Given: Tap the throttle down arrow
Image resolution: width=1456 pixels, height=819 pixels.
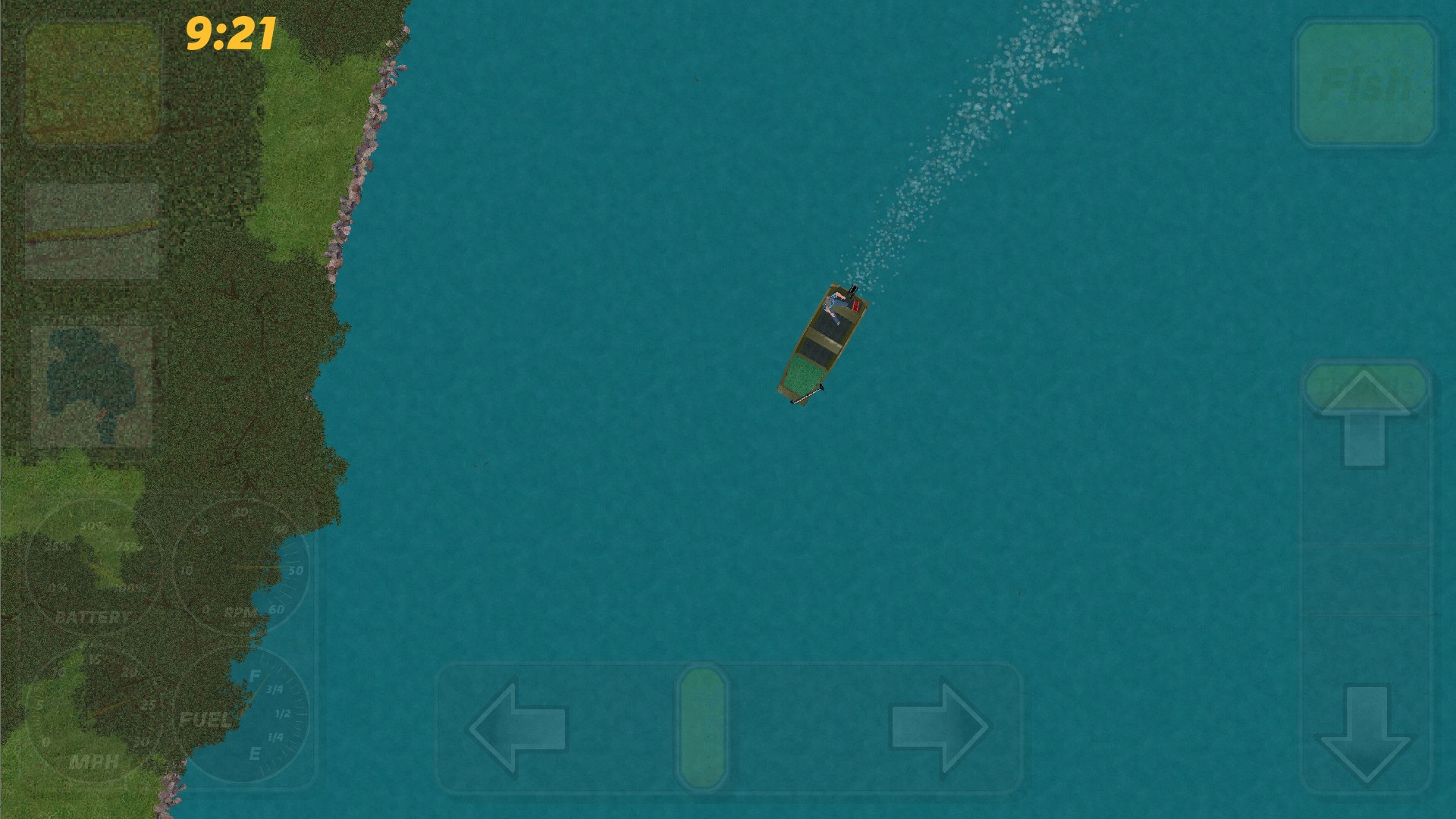Looking at the screenshot, I should (x=1365, y=732).
